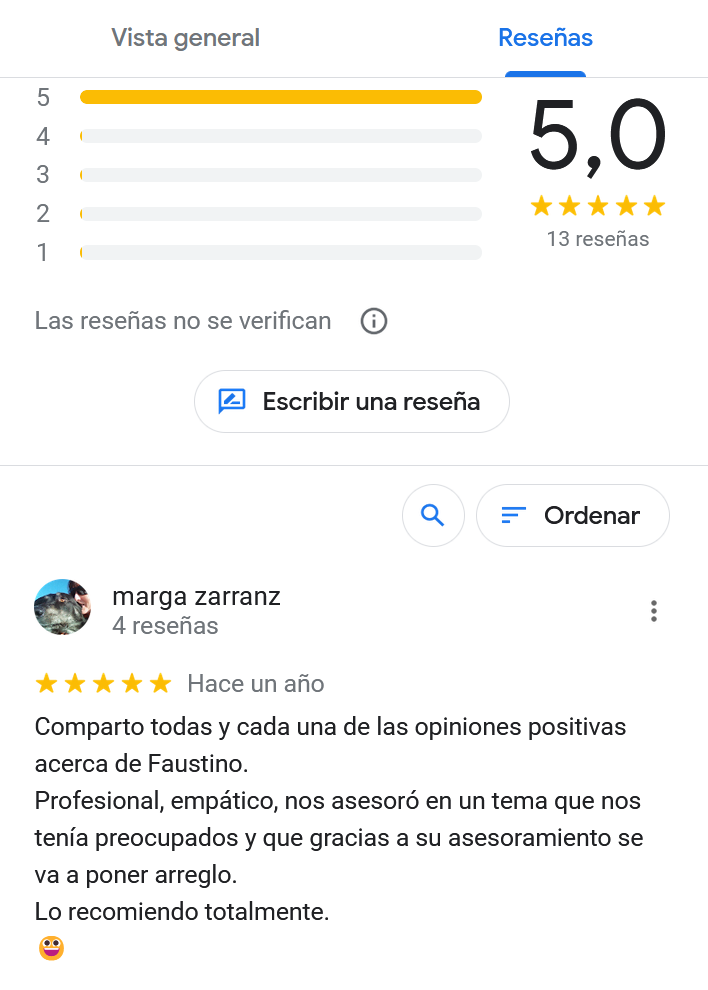Open the Ordenar sort options
The height and width of the screenshot is (990, 708).
click(572, 516)
